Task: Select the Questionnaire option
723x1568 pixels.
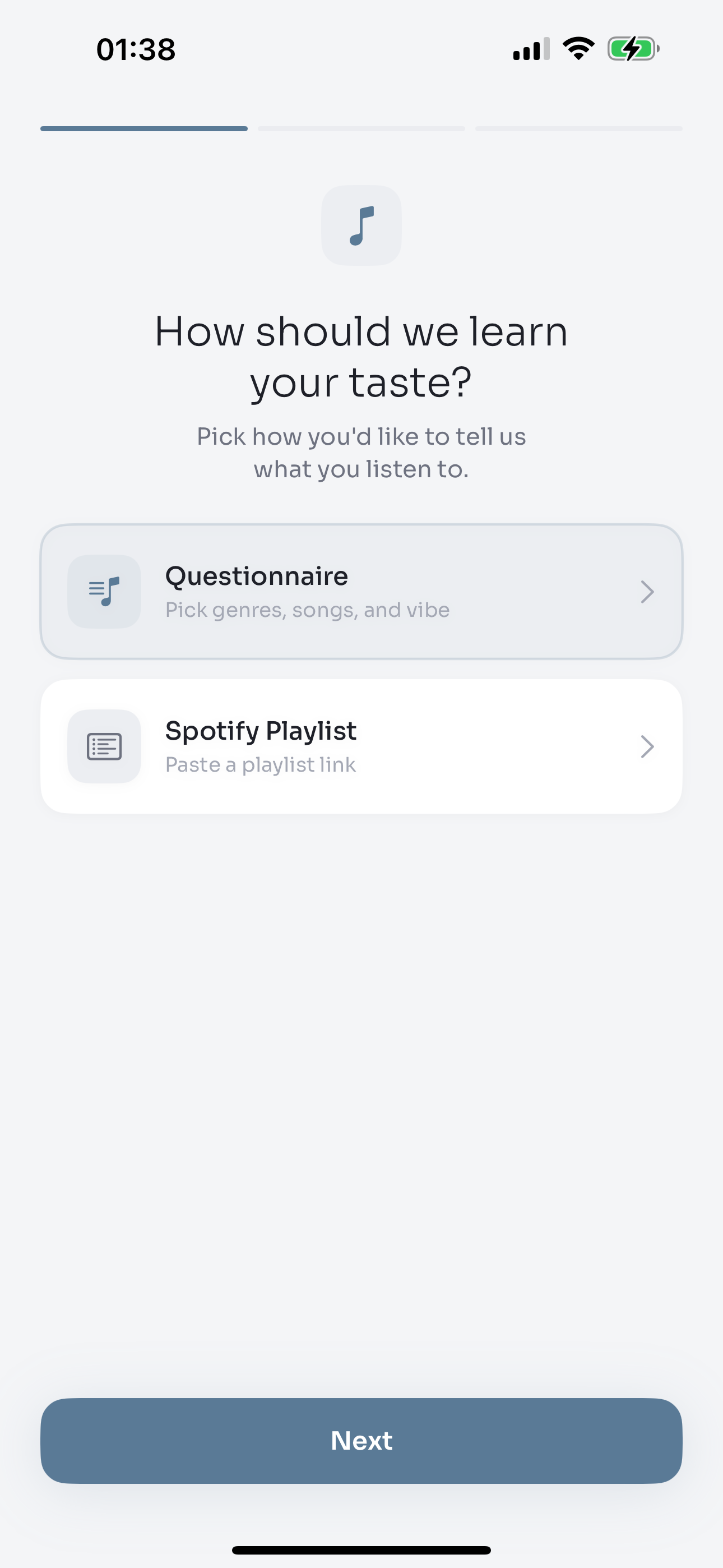Action: [361, 592]
